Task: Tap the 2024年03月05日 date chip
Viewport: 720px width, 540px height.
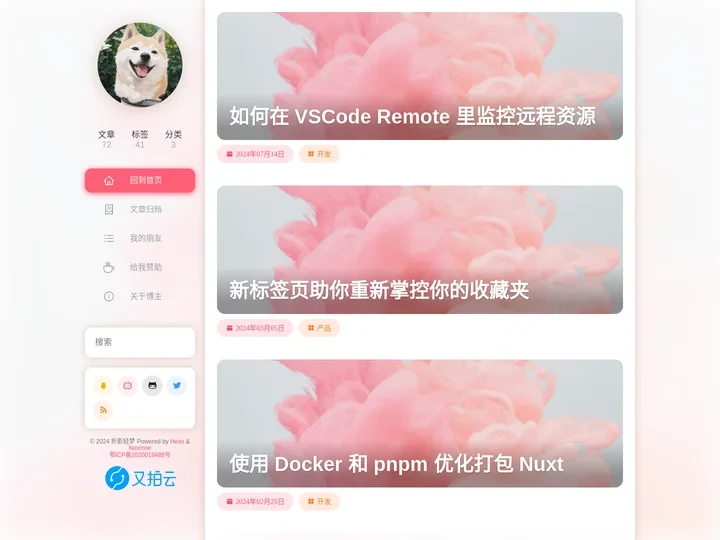Action: coord(255,328)
